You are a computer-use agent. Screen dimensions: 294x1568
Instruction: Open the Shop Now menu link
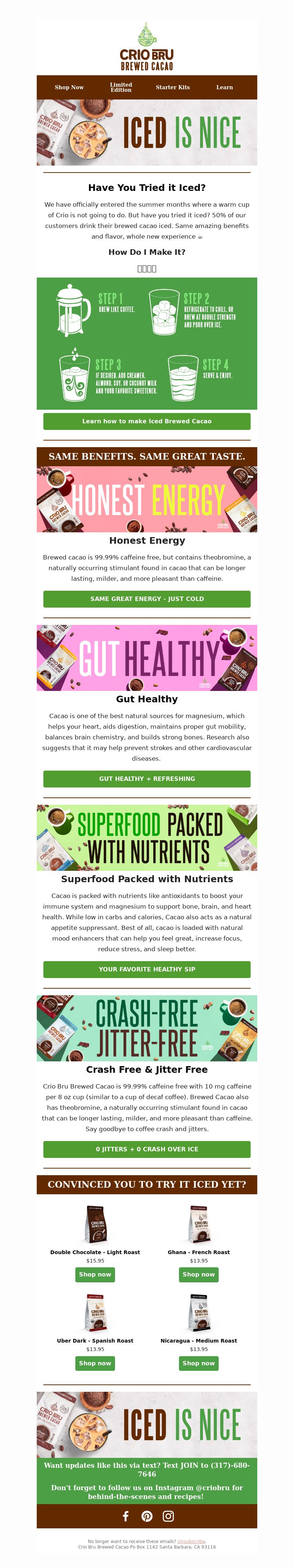(69, 87)
